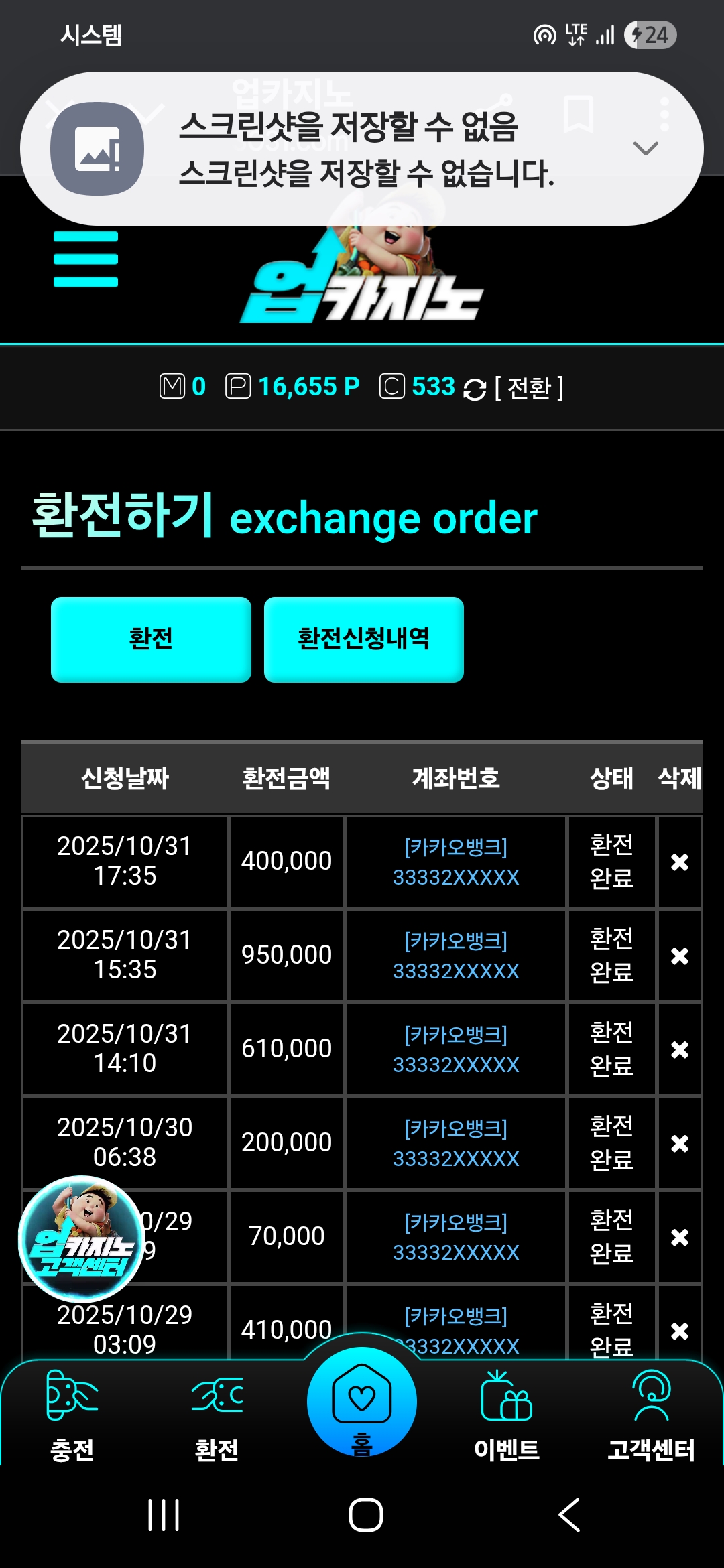This screenshot has height=1568, width=724.
Task: View 환전신청내역 exchange request history
Action: pyautogui.click(x=363, y=639)
